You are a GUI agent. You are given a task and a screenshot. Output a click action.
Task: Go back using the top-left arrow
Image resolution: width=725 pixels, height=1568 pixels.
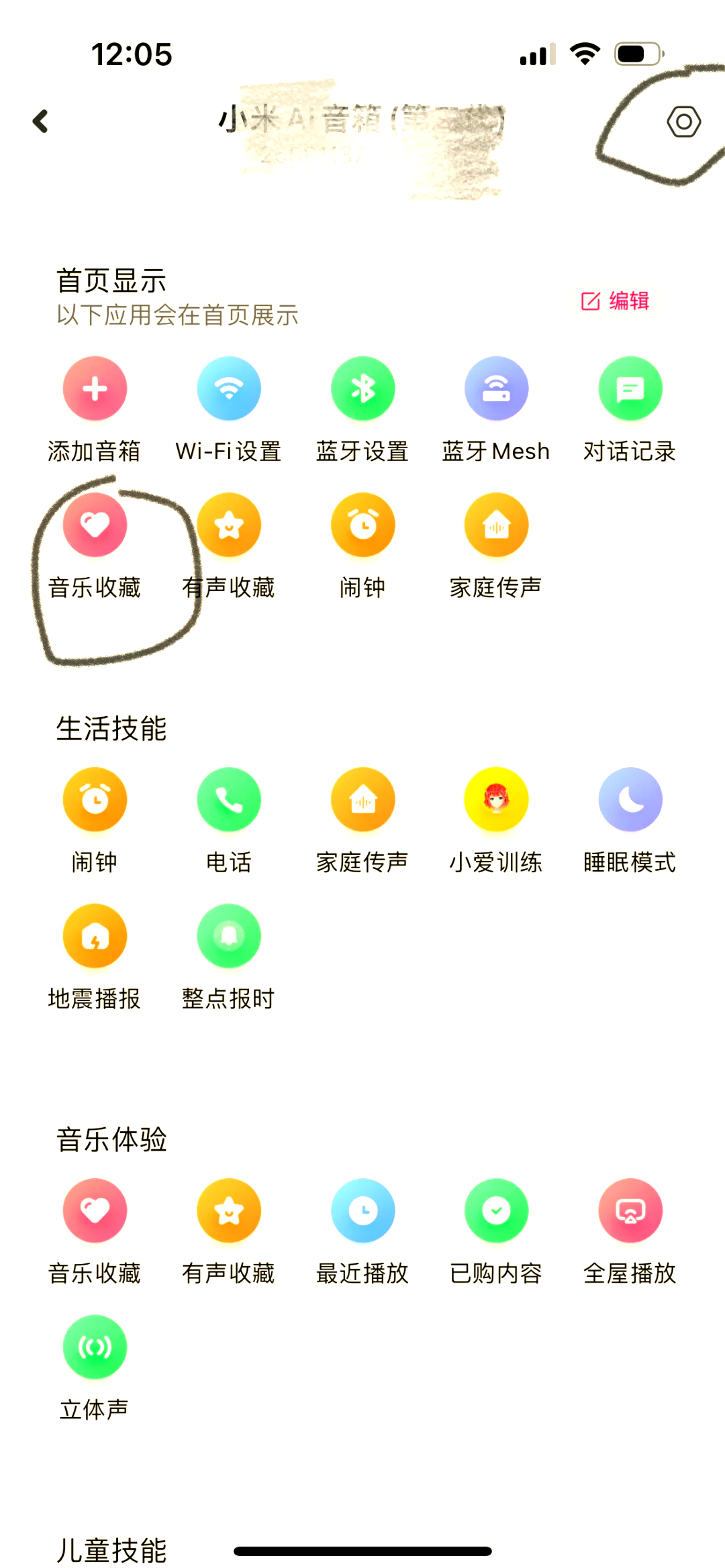[x=41, y=121]
